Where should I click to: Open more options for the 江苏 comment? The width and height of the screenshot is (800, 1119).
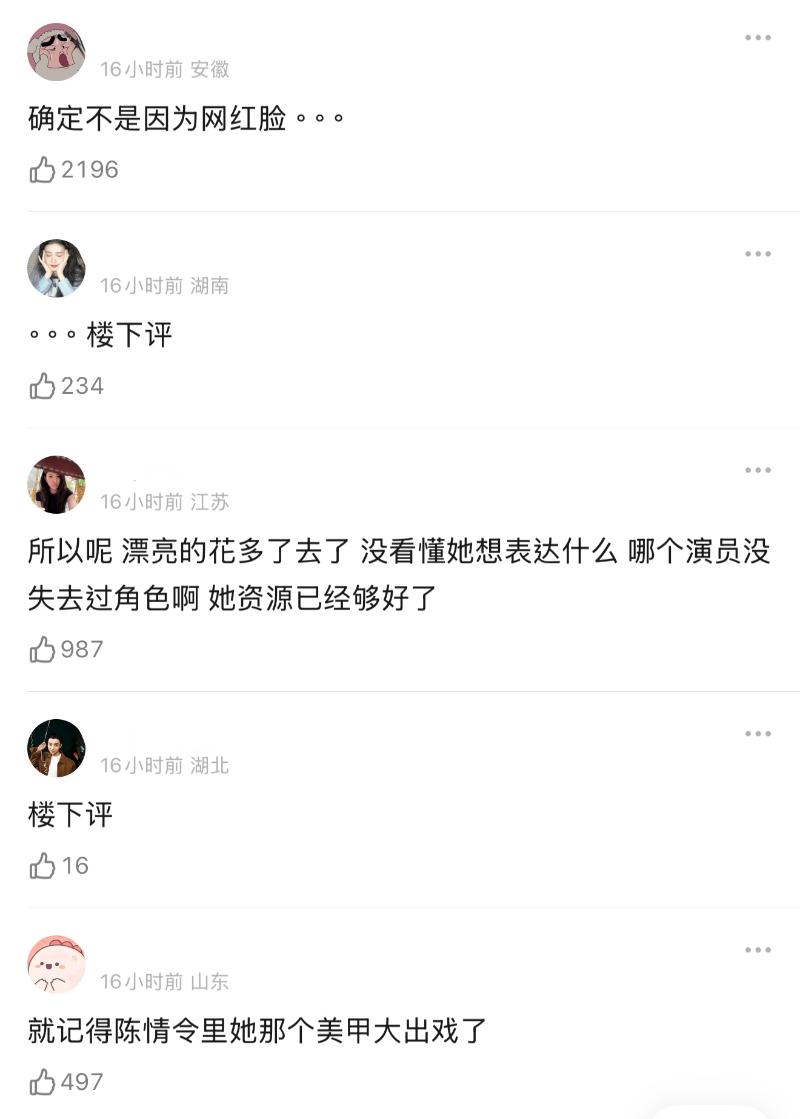[x=757, y=470]
